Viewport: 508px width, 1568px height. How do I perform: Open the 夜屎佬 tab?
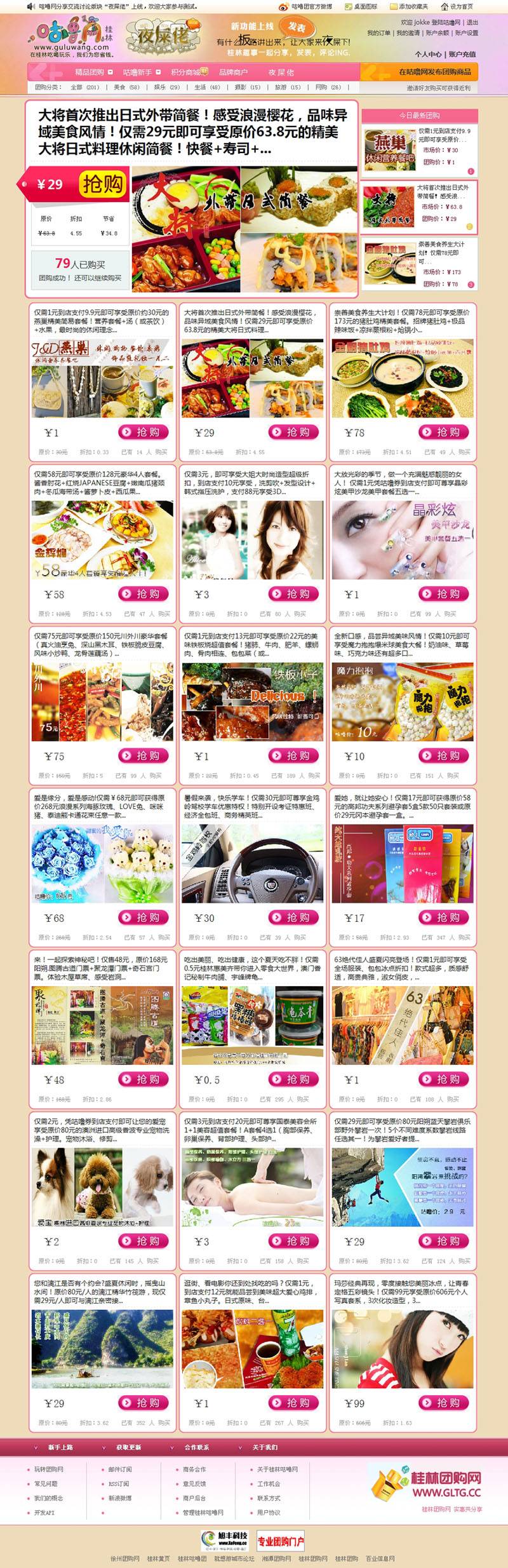coord(281,72)
